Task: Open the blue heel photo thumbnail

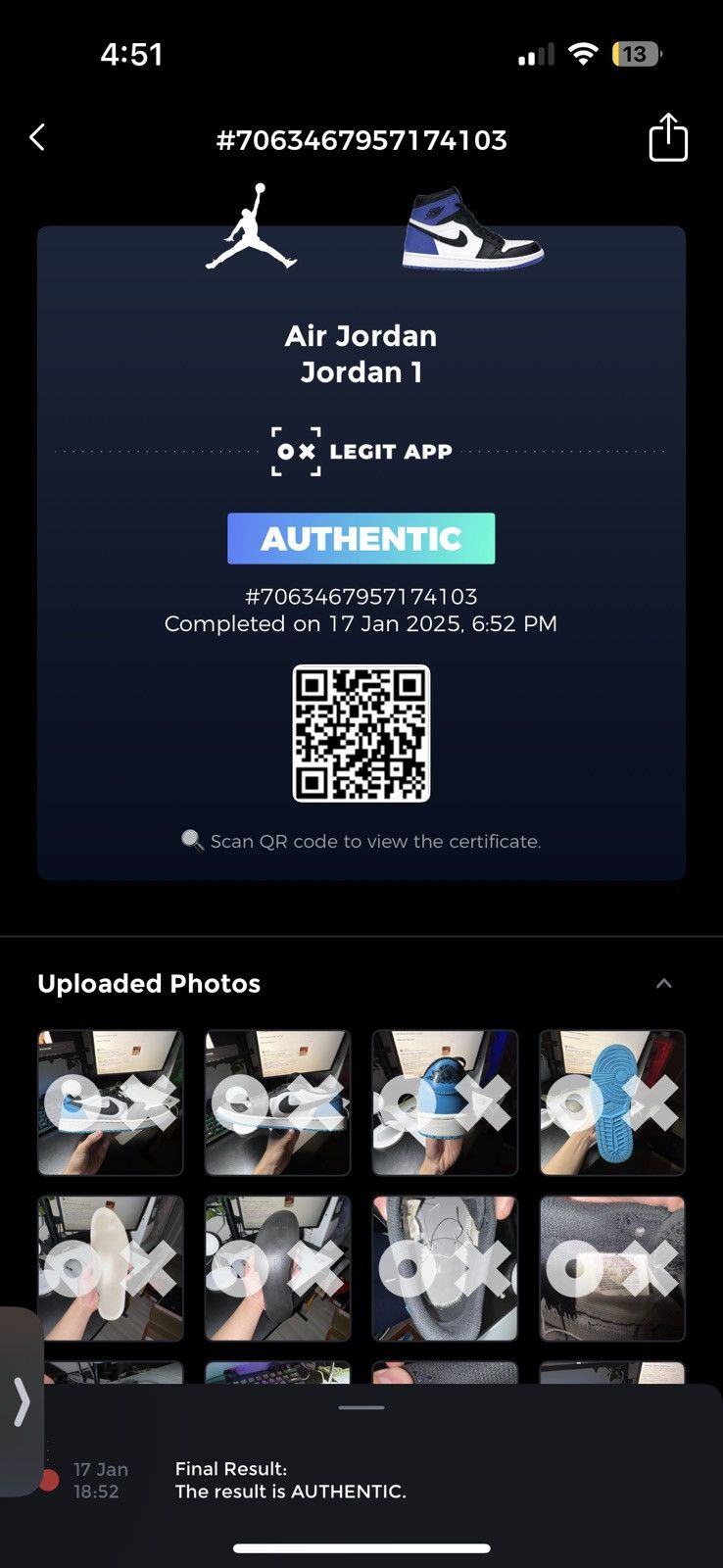Action: 445,1102
